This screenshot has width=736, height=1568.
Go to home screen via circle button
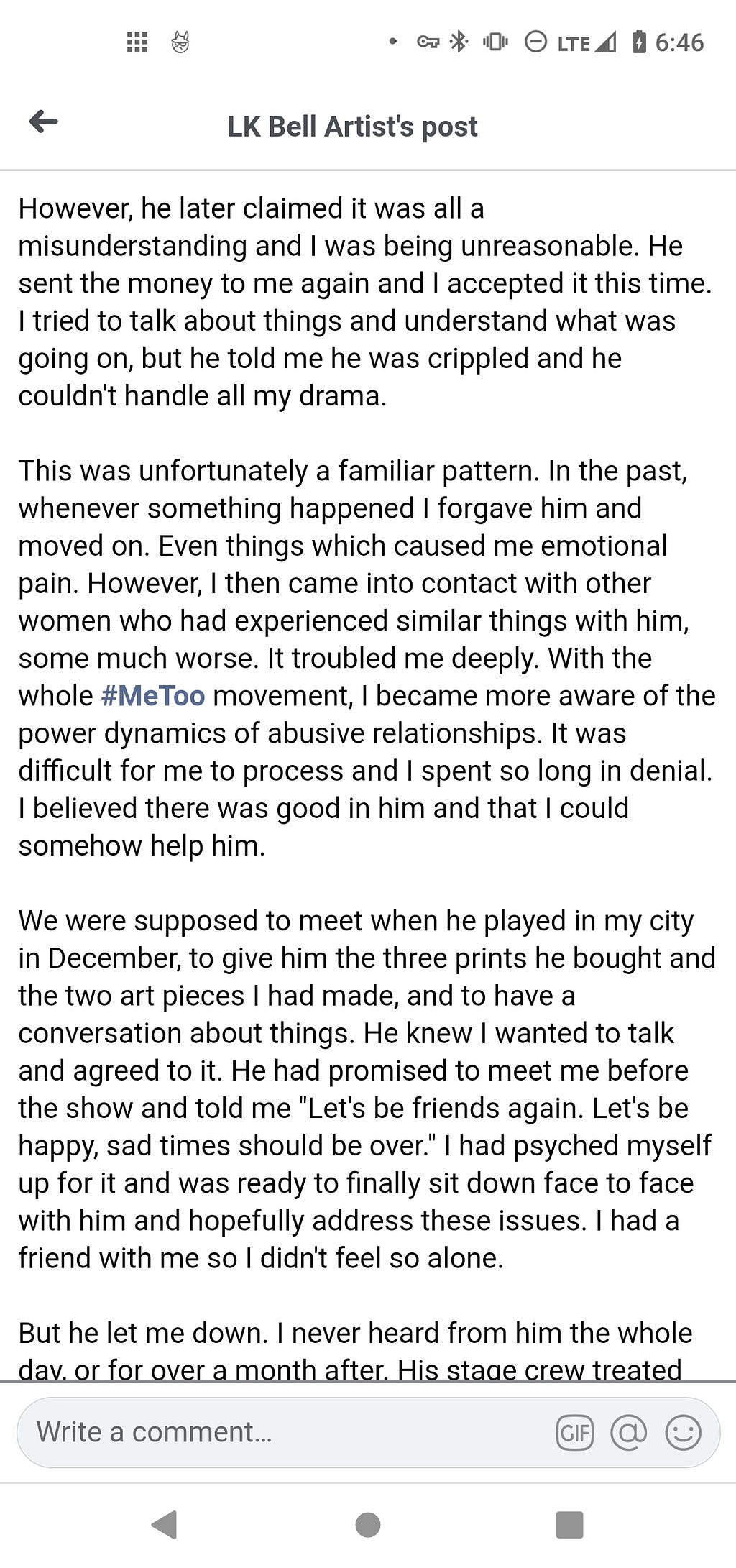tap(368, 1524)
